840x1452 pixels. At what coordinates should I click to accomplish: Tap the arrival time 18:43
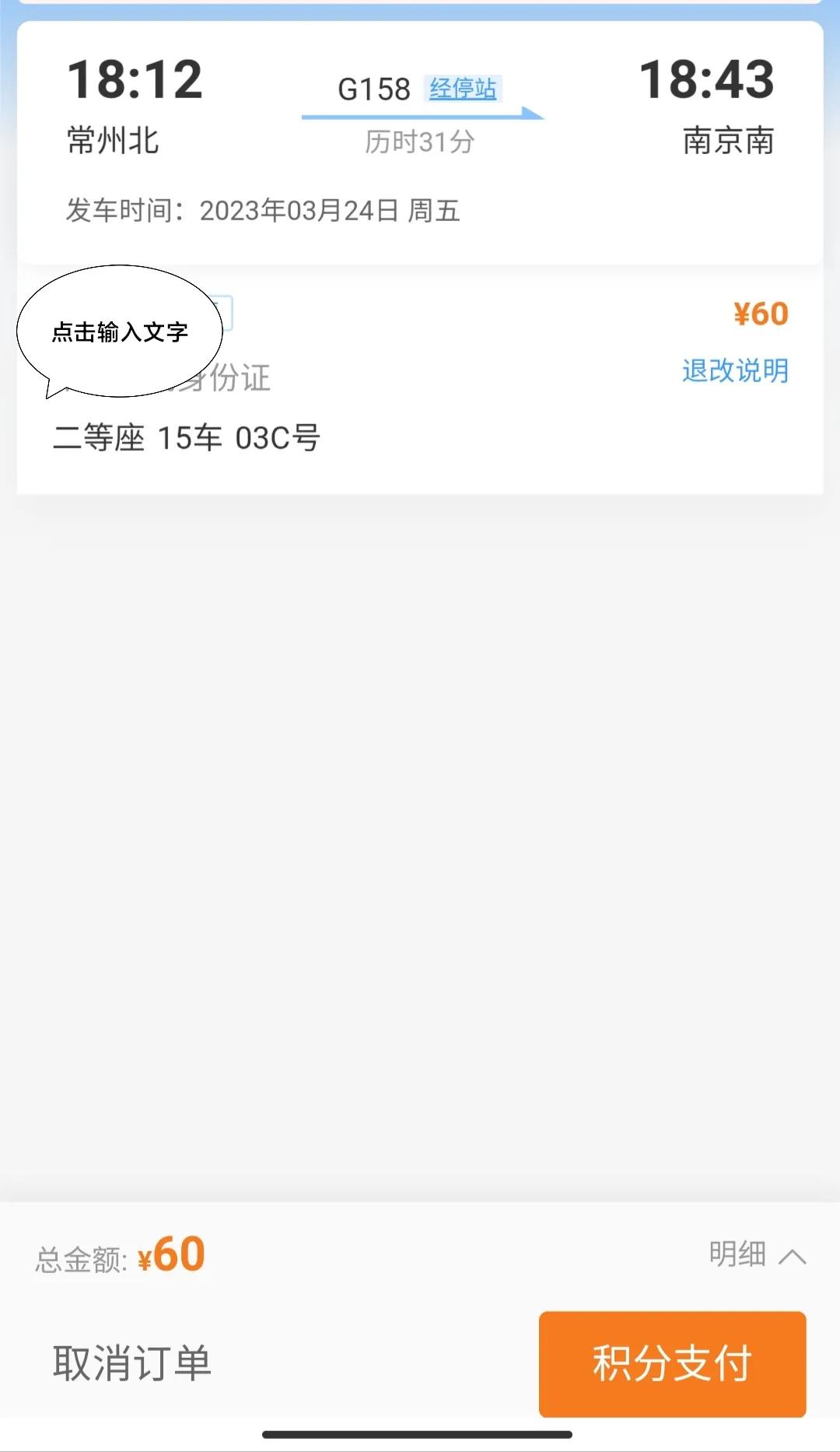[706, 77]
